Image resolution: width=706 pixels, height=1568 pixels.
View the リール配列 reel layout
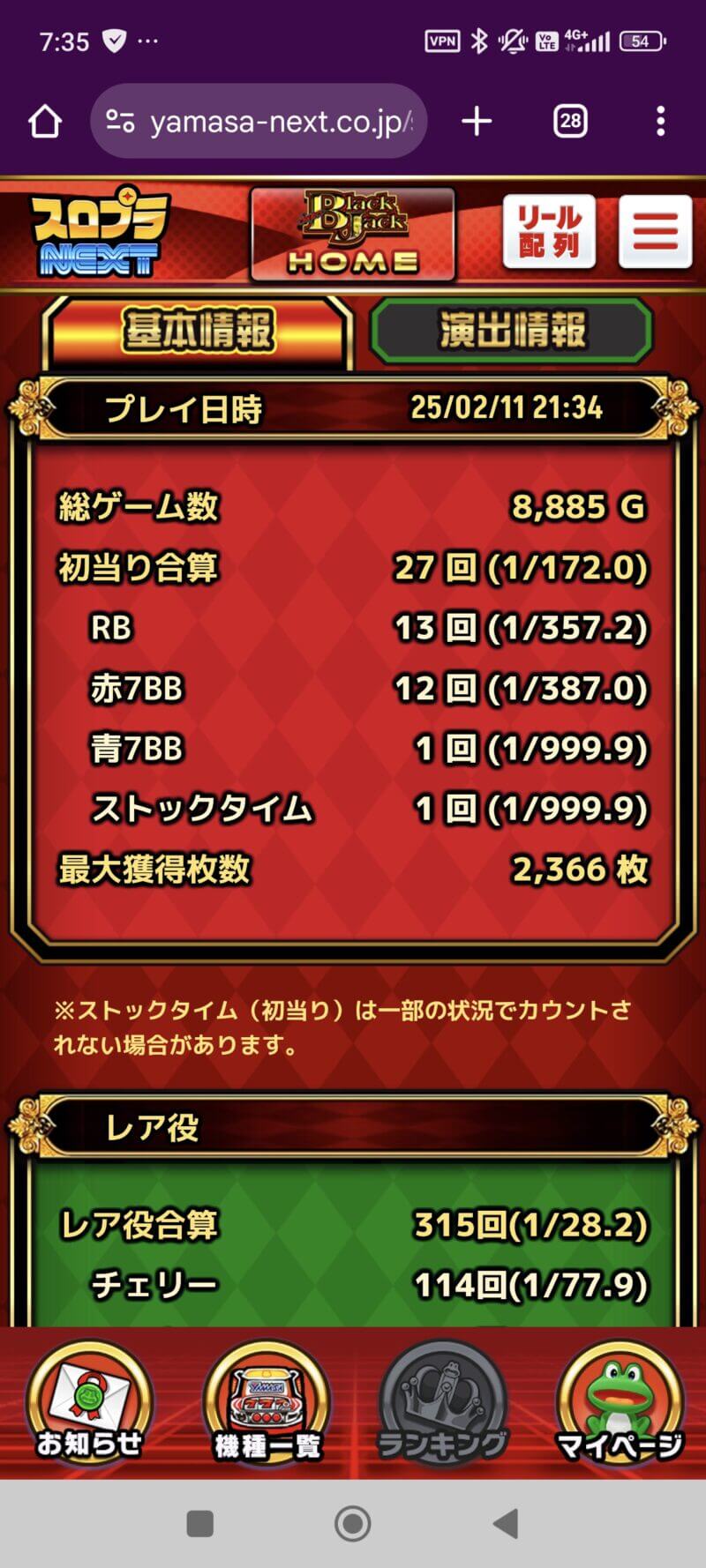coord(549,231)
